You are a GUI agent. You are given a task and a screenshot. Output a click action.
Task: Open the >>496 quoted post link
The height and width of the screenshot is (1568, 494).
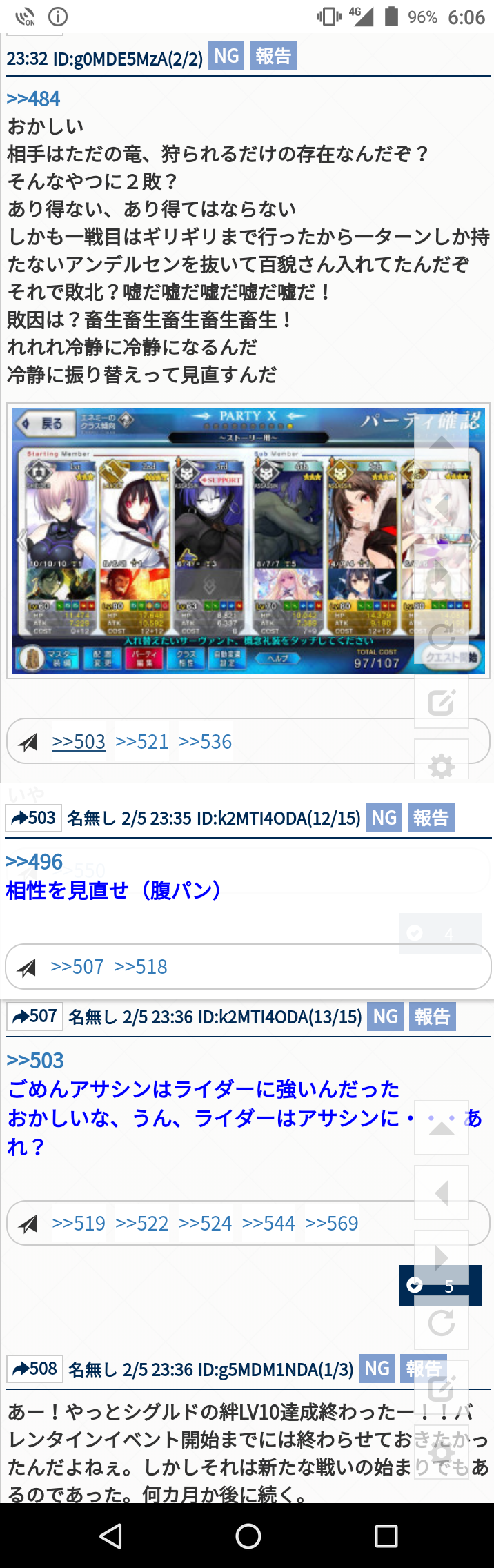click(x=34, y=861)
